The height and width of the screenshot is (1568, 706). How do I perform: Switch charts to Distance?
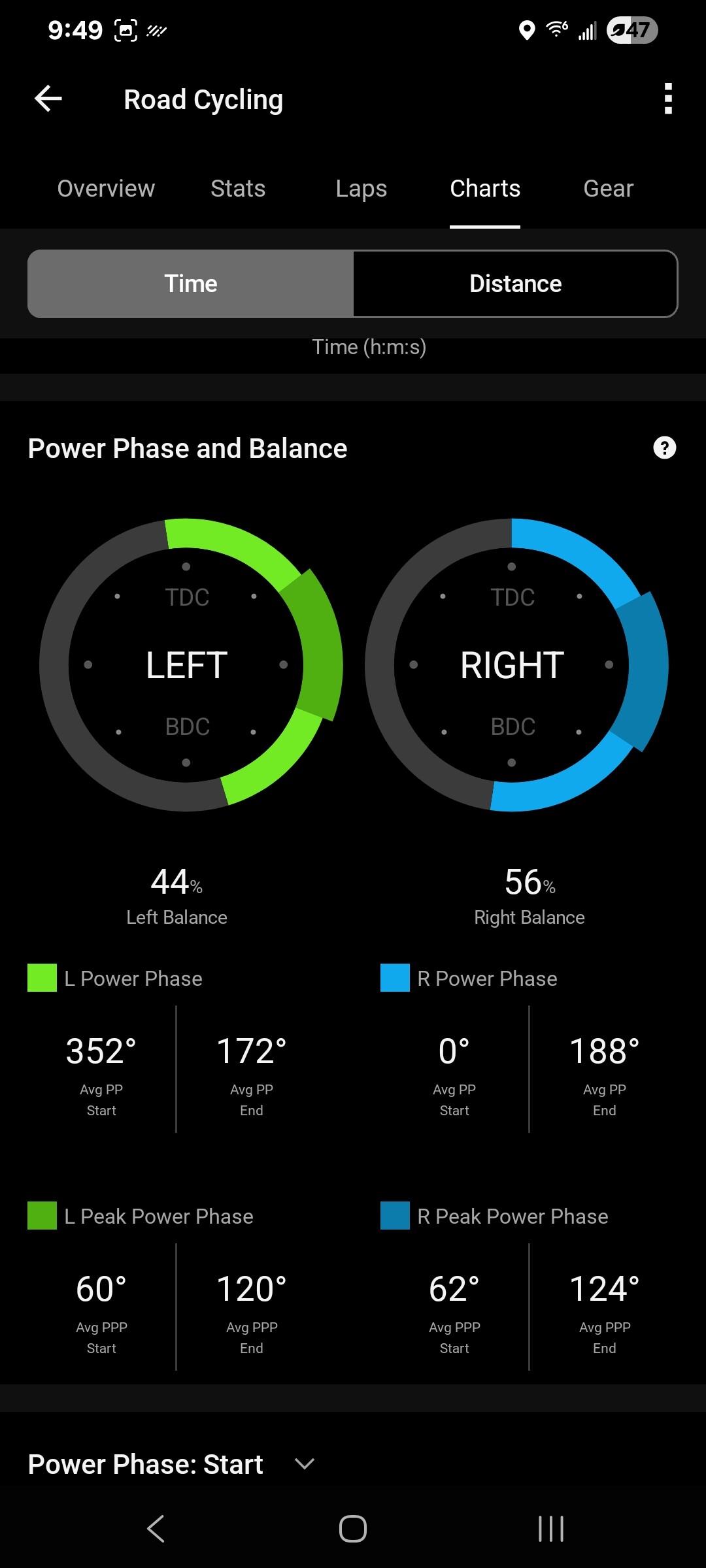(x=515, y=284)
